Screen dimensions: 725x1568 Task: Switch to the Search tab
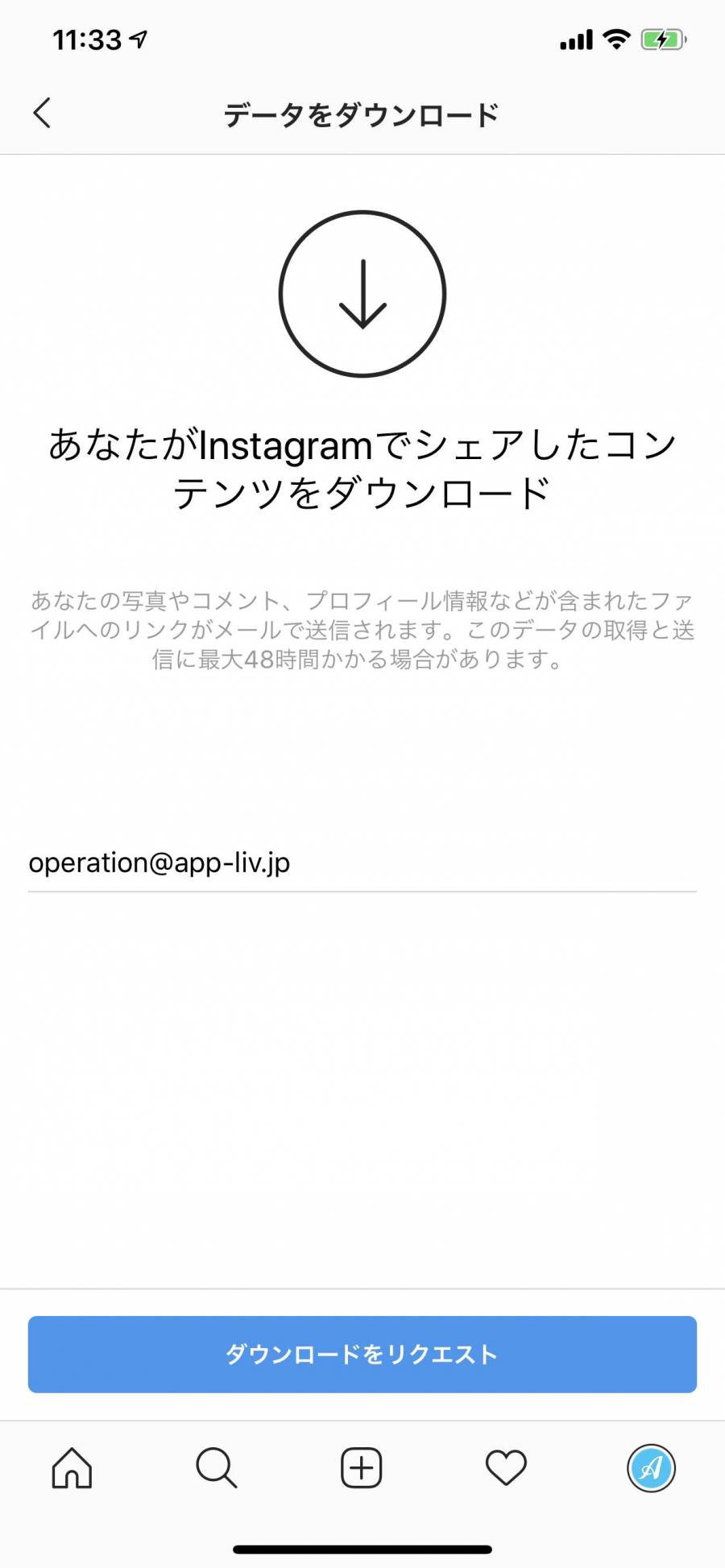[x=217, y=1467]
